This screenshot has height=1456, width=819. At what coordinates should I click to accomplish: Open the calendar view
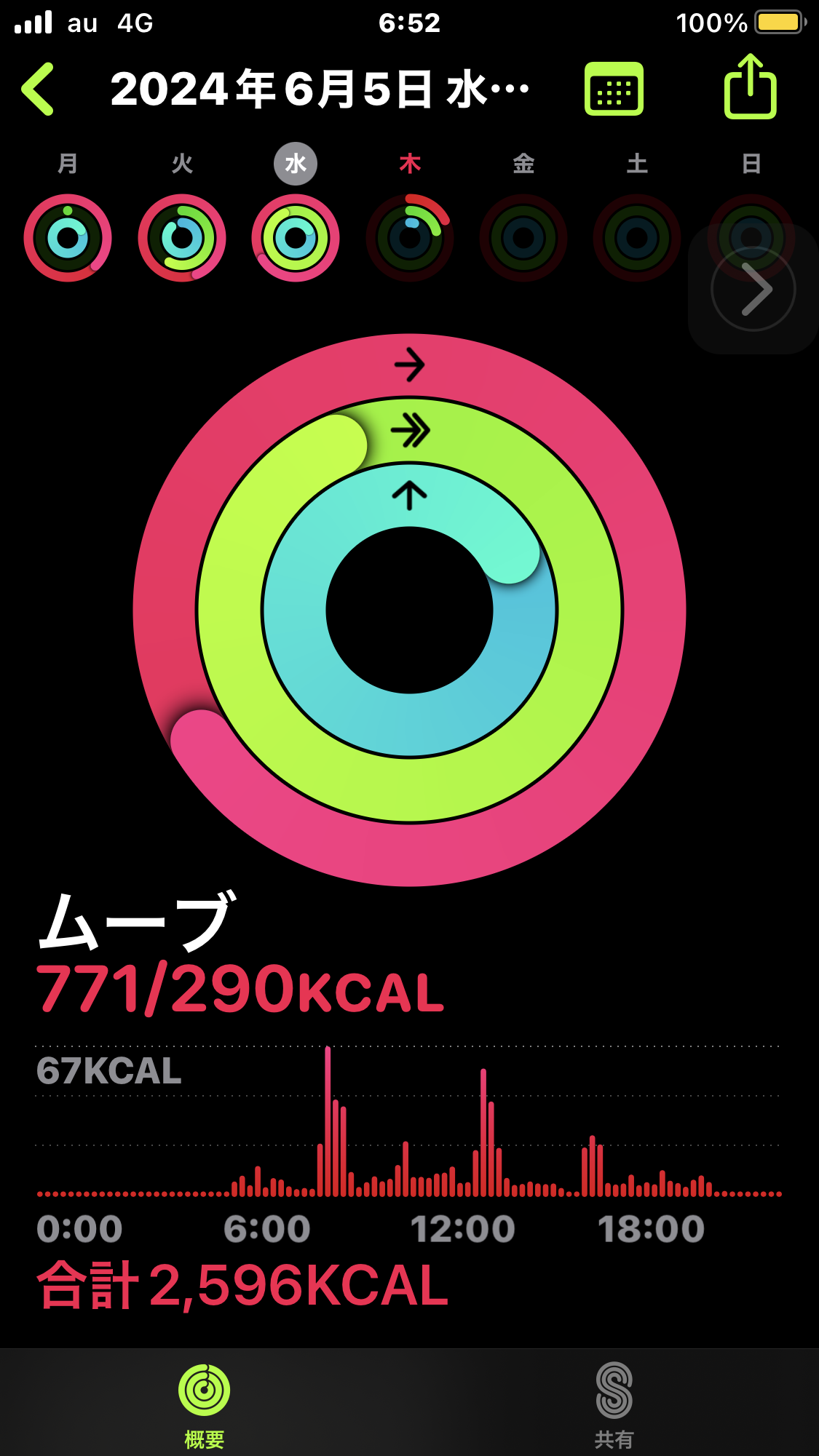614,89
